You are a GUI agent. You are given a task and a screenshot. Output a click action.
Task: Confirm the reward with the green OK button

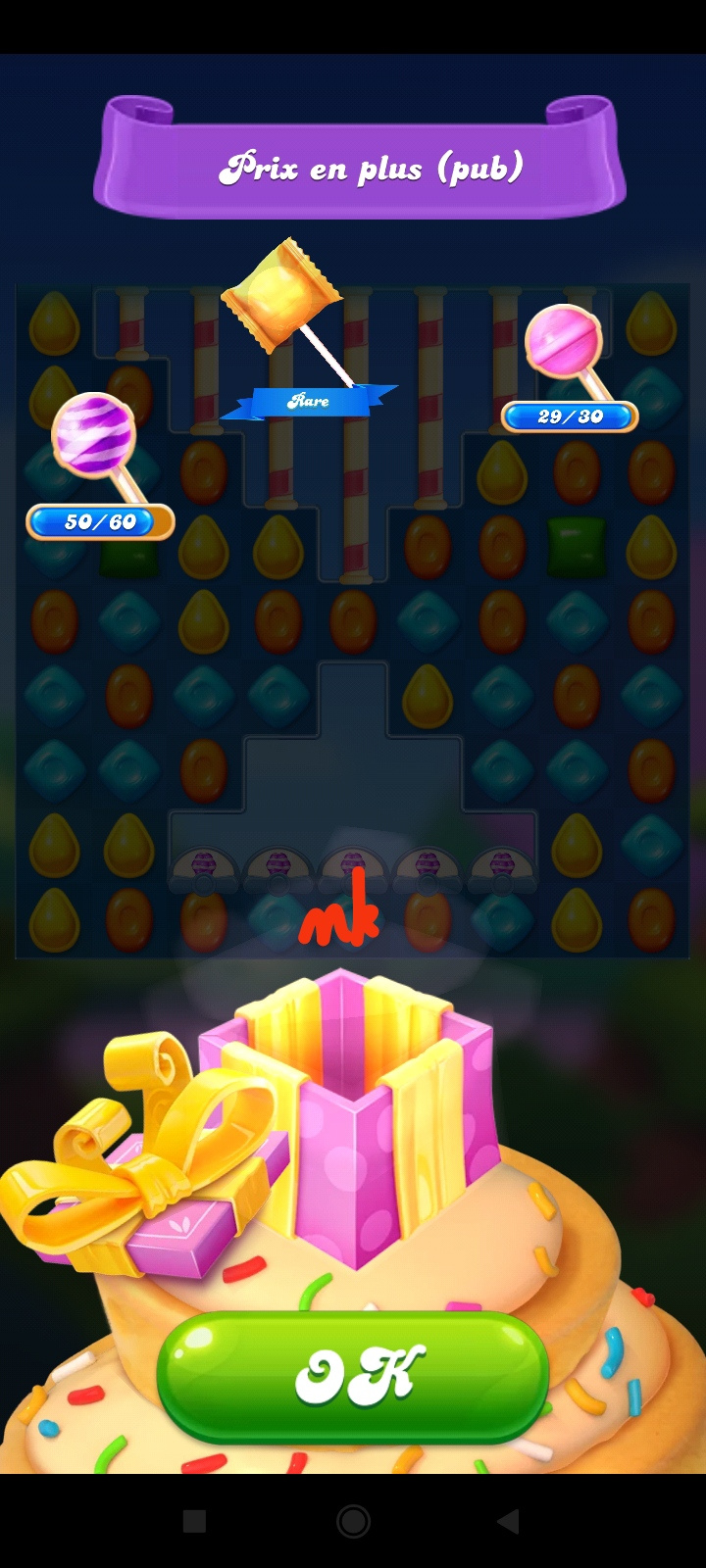pyautogui.click(x=353, y=1375)
